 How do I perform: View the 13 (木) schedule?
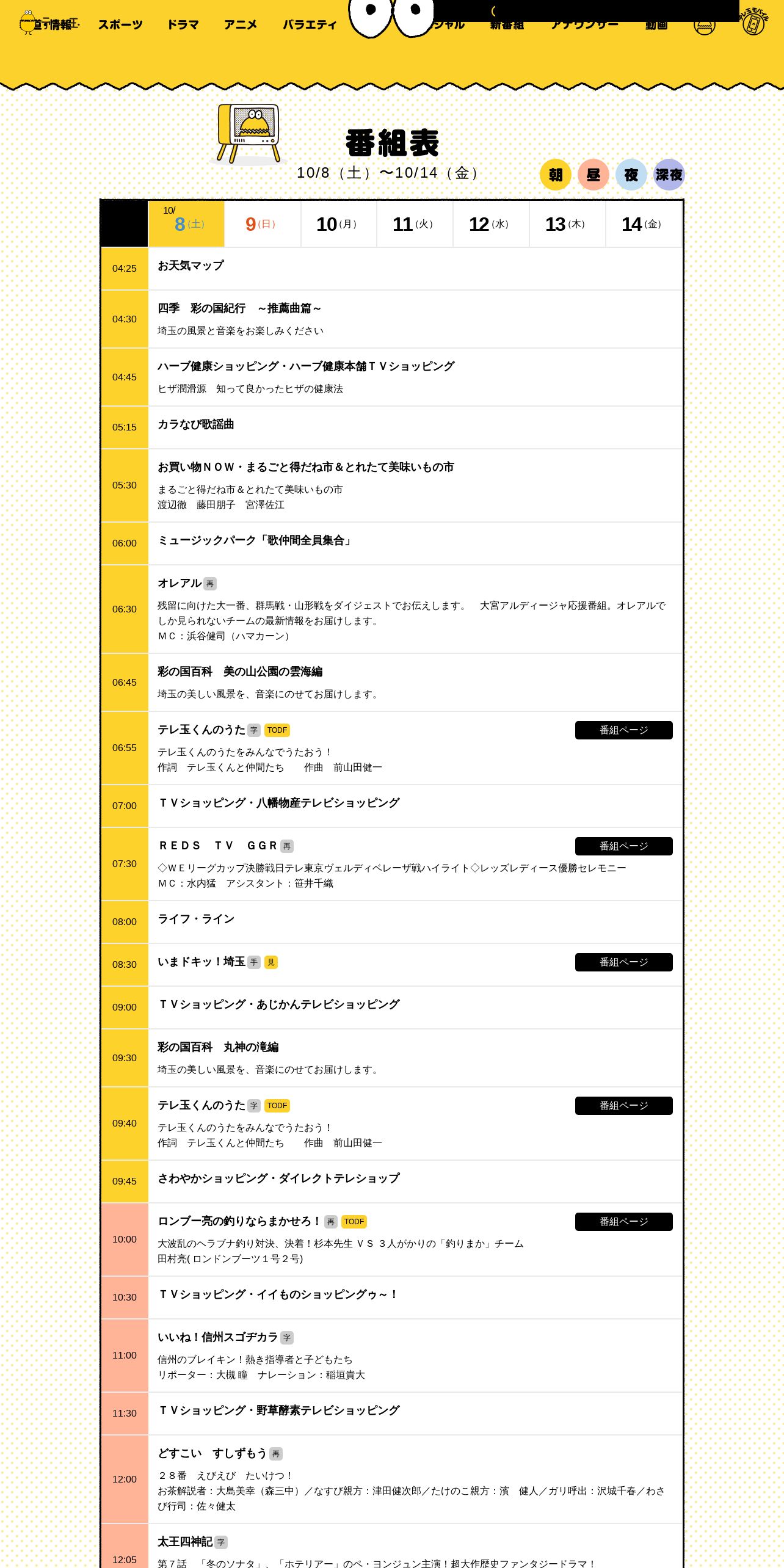(568, 224)
